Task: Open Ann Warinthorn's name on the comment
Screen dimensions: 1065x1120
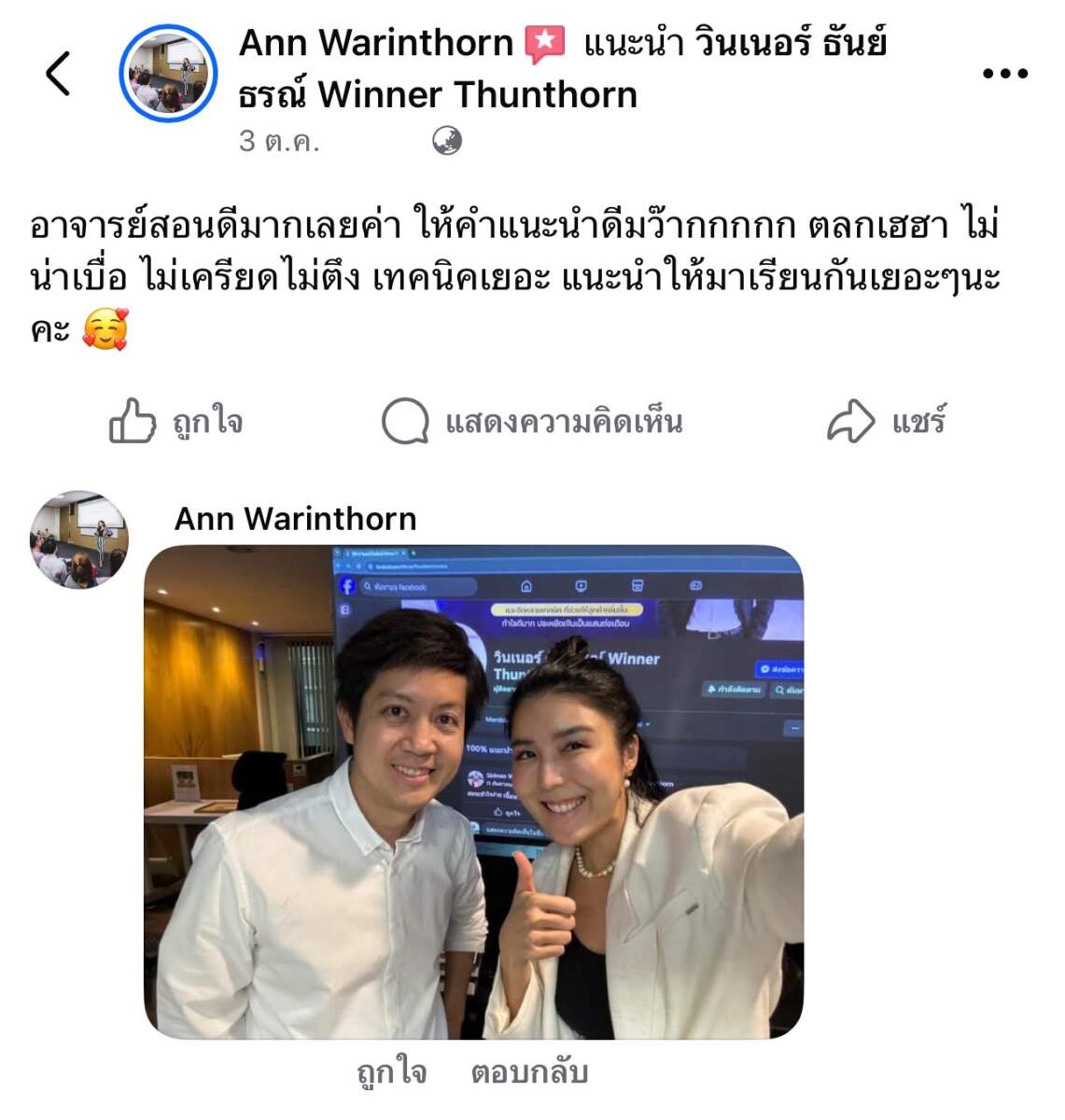Action: point(295,519)
